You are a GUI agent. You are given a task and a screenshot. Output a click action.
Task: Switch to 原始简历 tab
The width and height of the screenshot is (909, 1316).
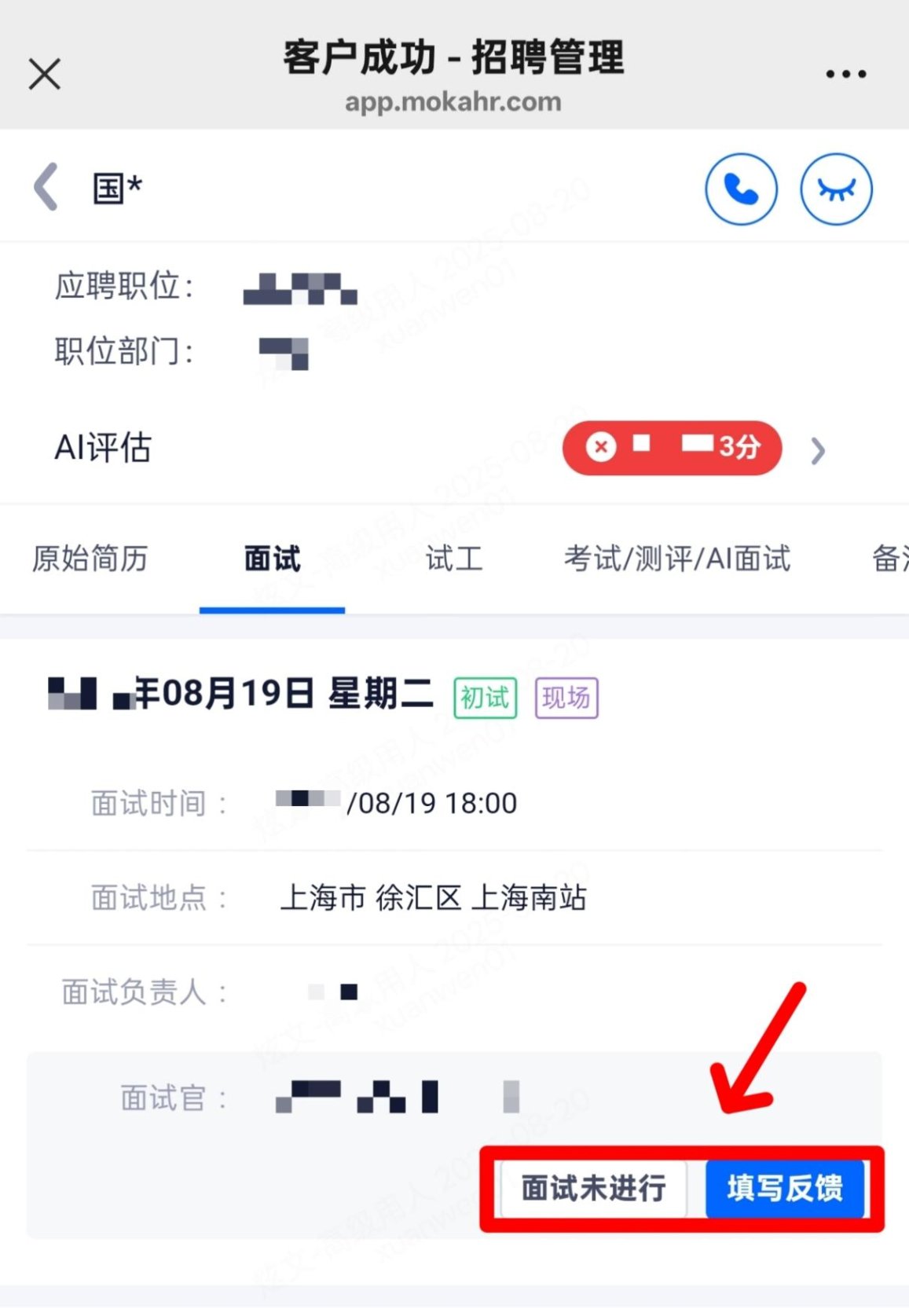click(90, 559)
